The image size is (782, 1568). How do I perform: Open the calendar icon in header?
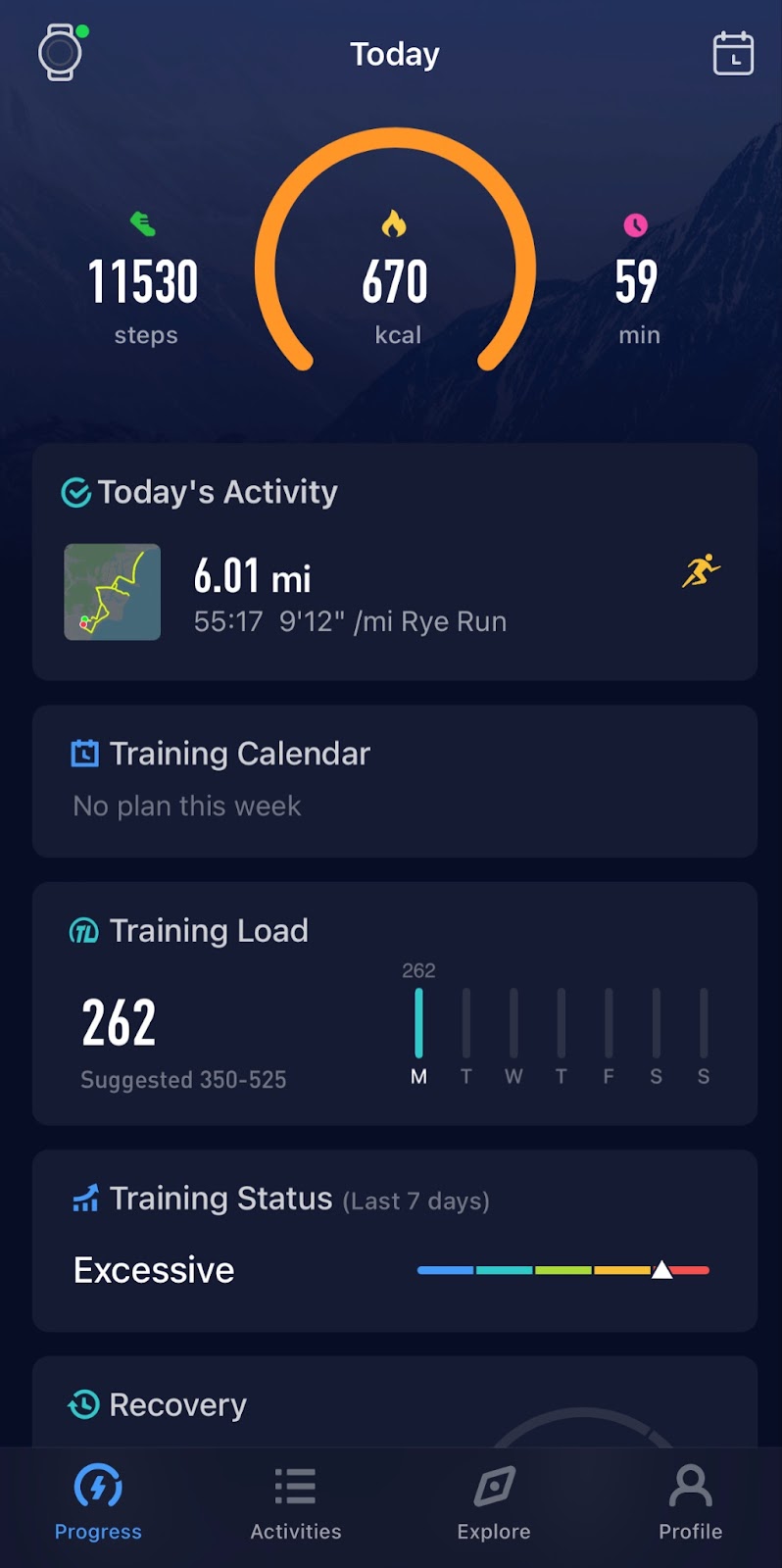(733, 54)
